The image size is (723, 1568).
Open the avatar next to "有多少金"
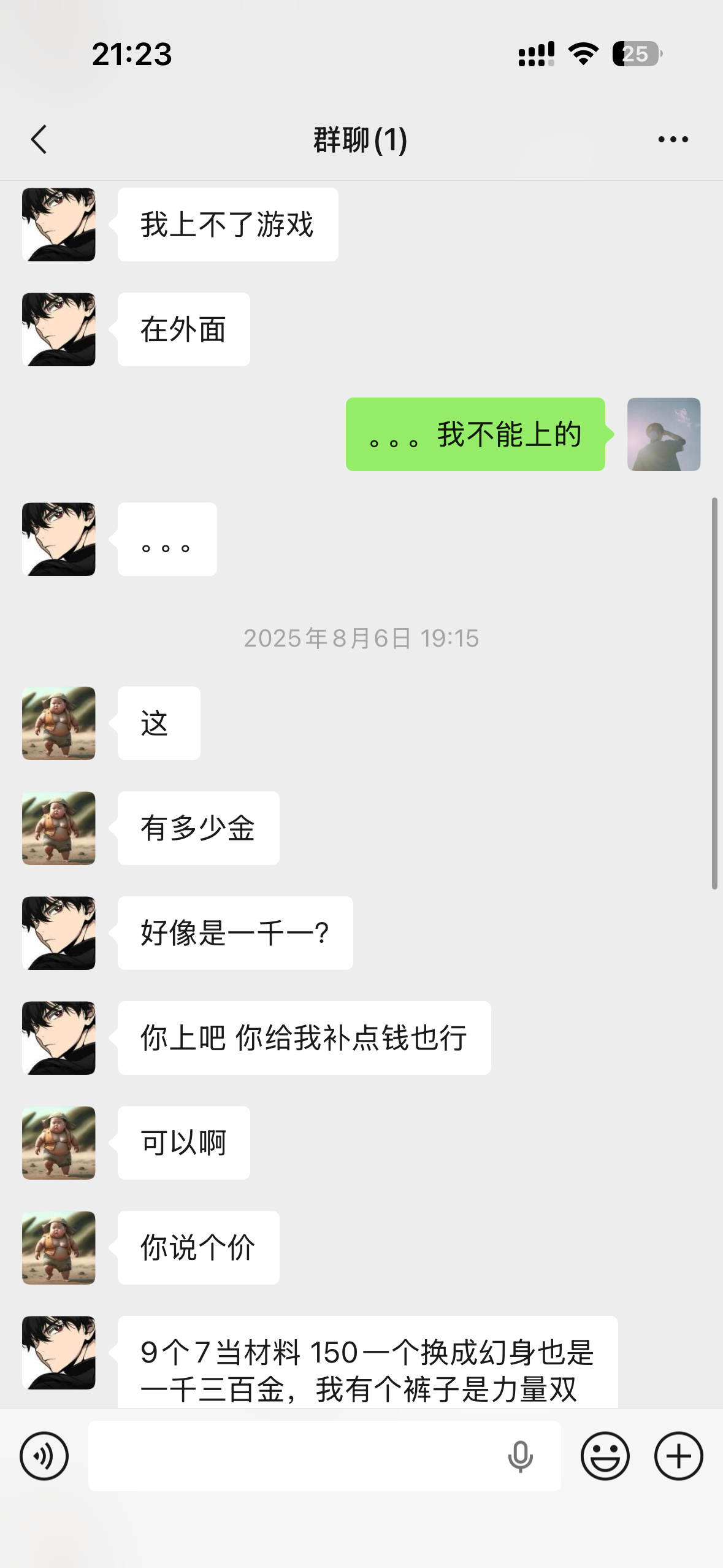click(x=59, y=828)
